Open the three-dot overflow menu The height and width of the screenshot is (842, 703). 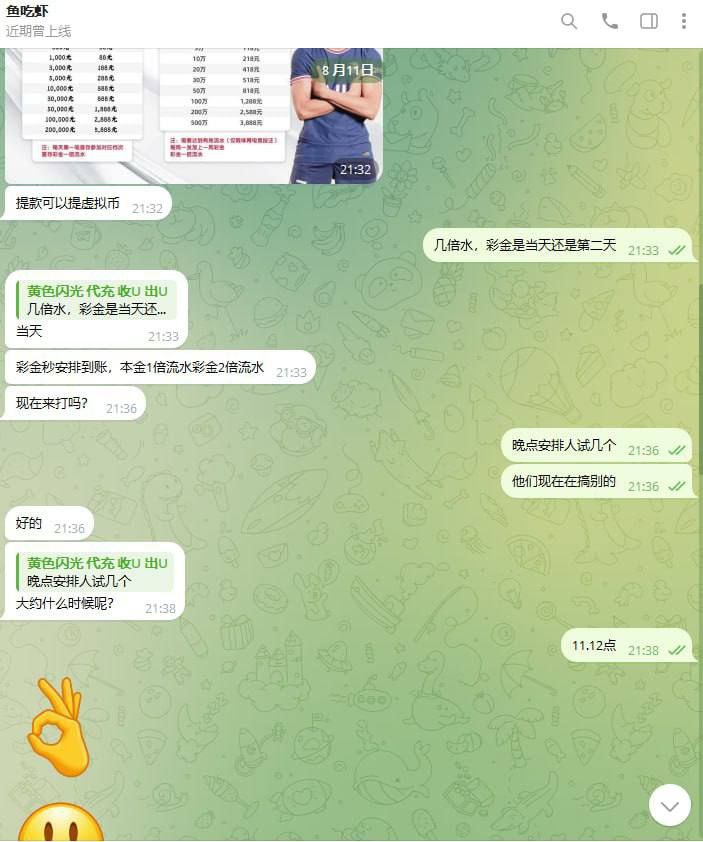[684, 21]
